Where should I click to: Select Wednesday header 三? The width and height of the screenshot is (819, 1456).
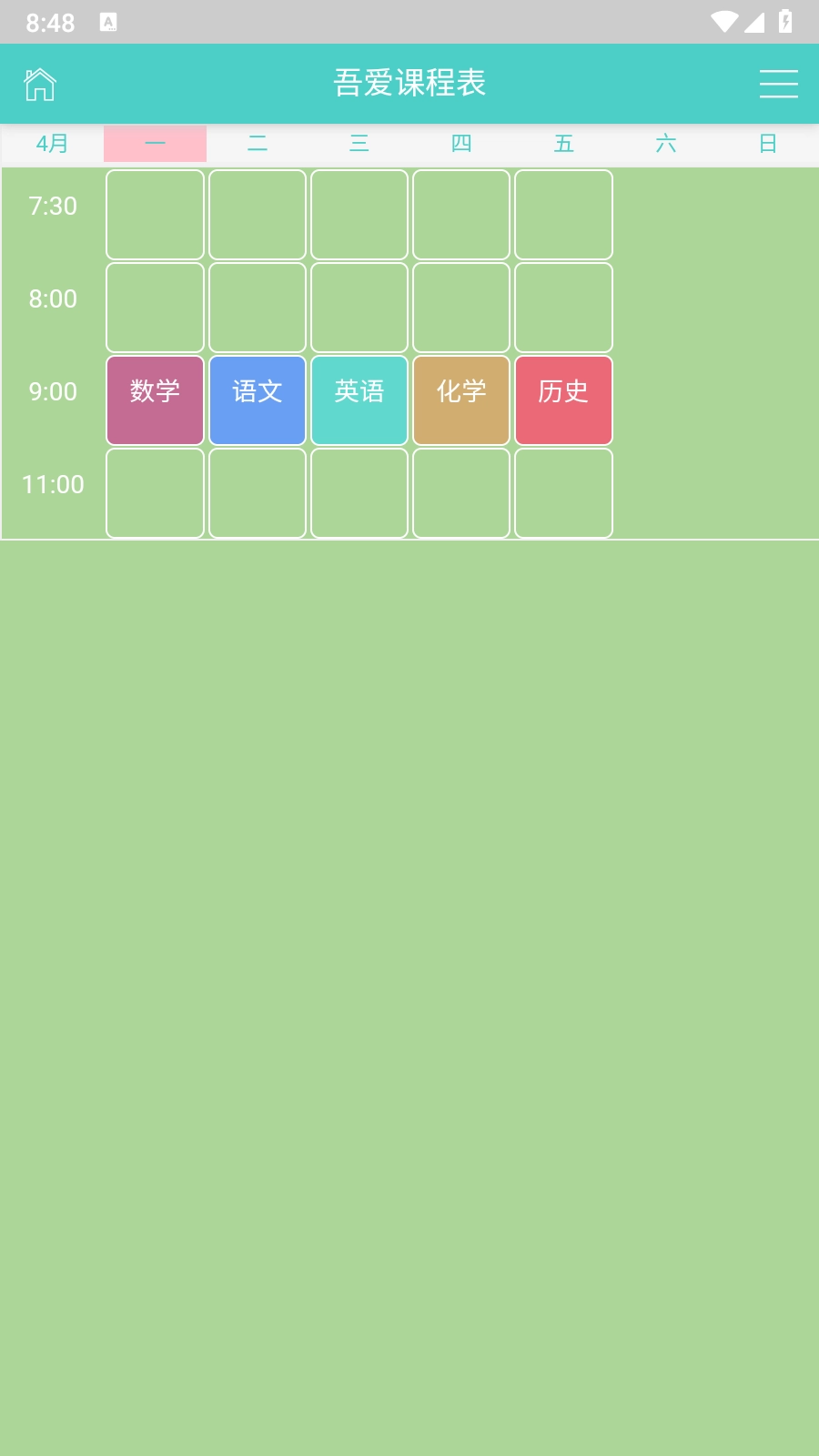(359, 143)
